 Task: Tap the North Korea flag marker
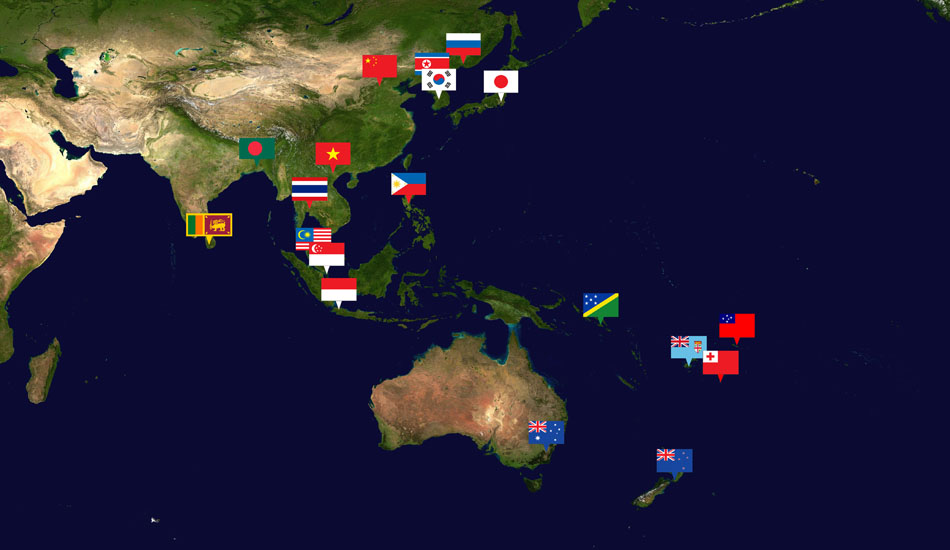(x=427, y=61)
